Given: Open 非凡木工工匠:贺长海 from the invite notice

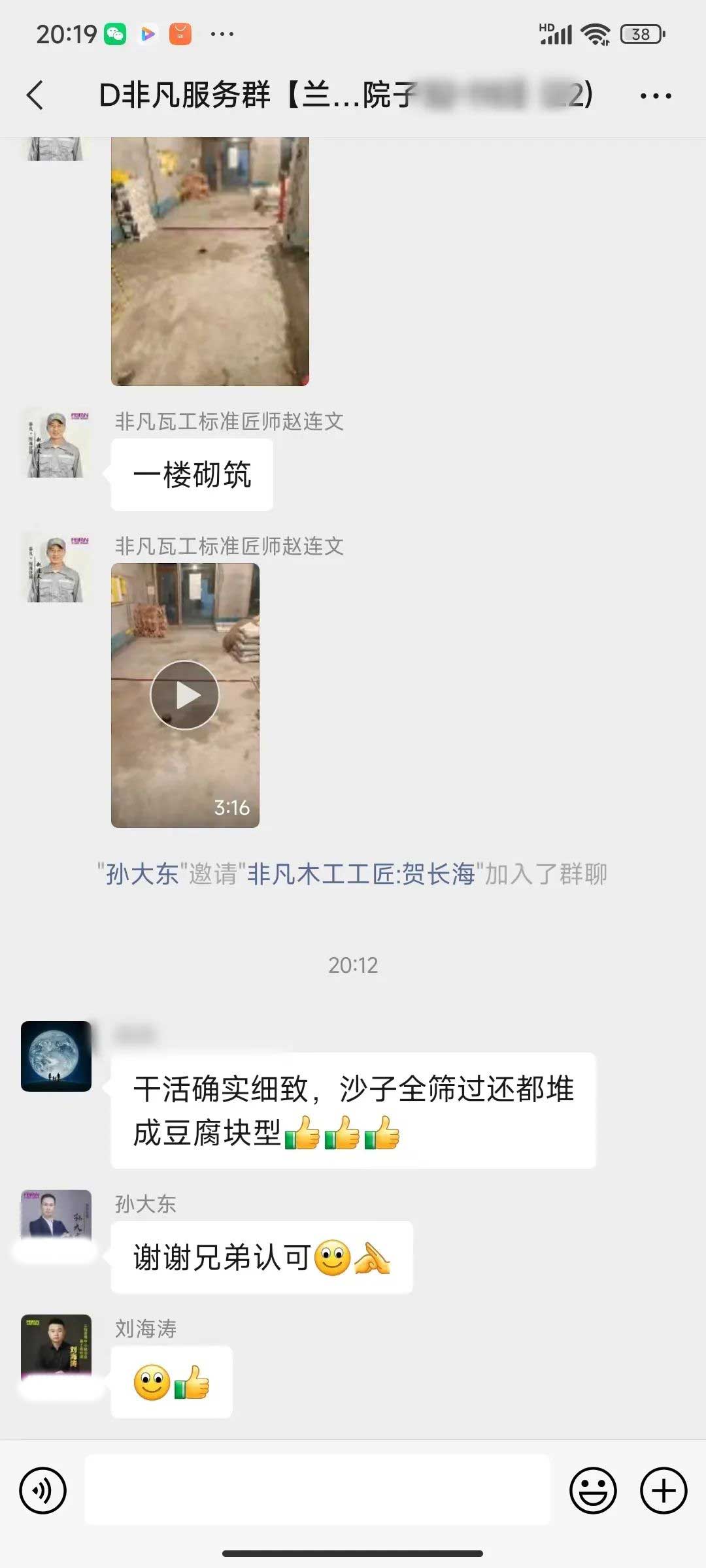Looking at the screenshot, I should pos(361,874).
